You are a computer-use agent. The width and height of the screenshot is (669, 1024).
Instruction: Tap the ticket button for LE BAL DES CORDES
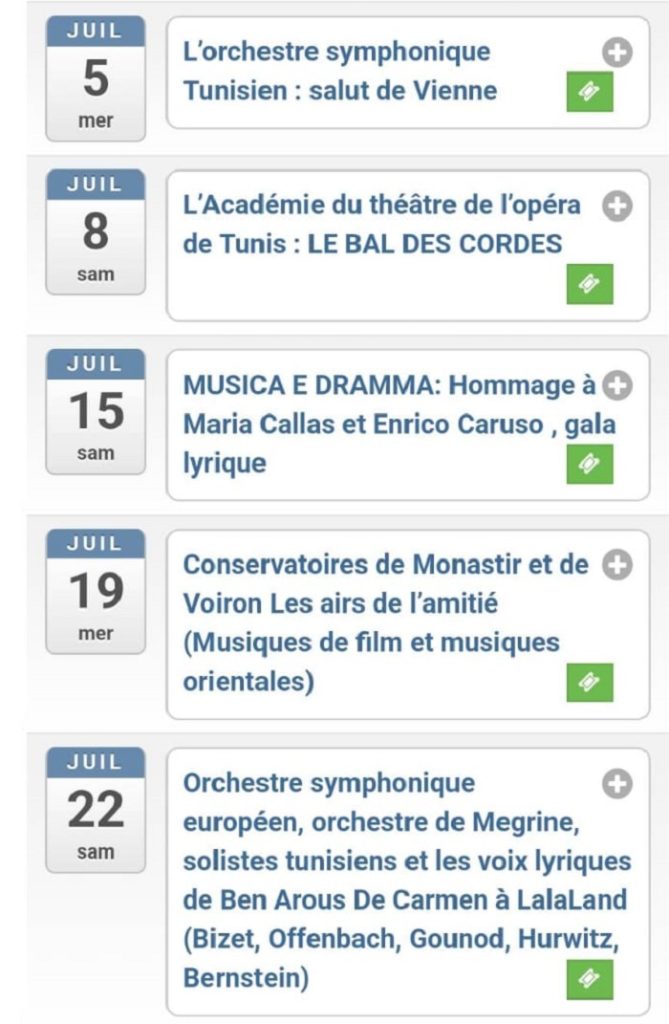(589, 283)
